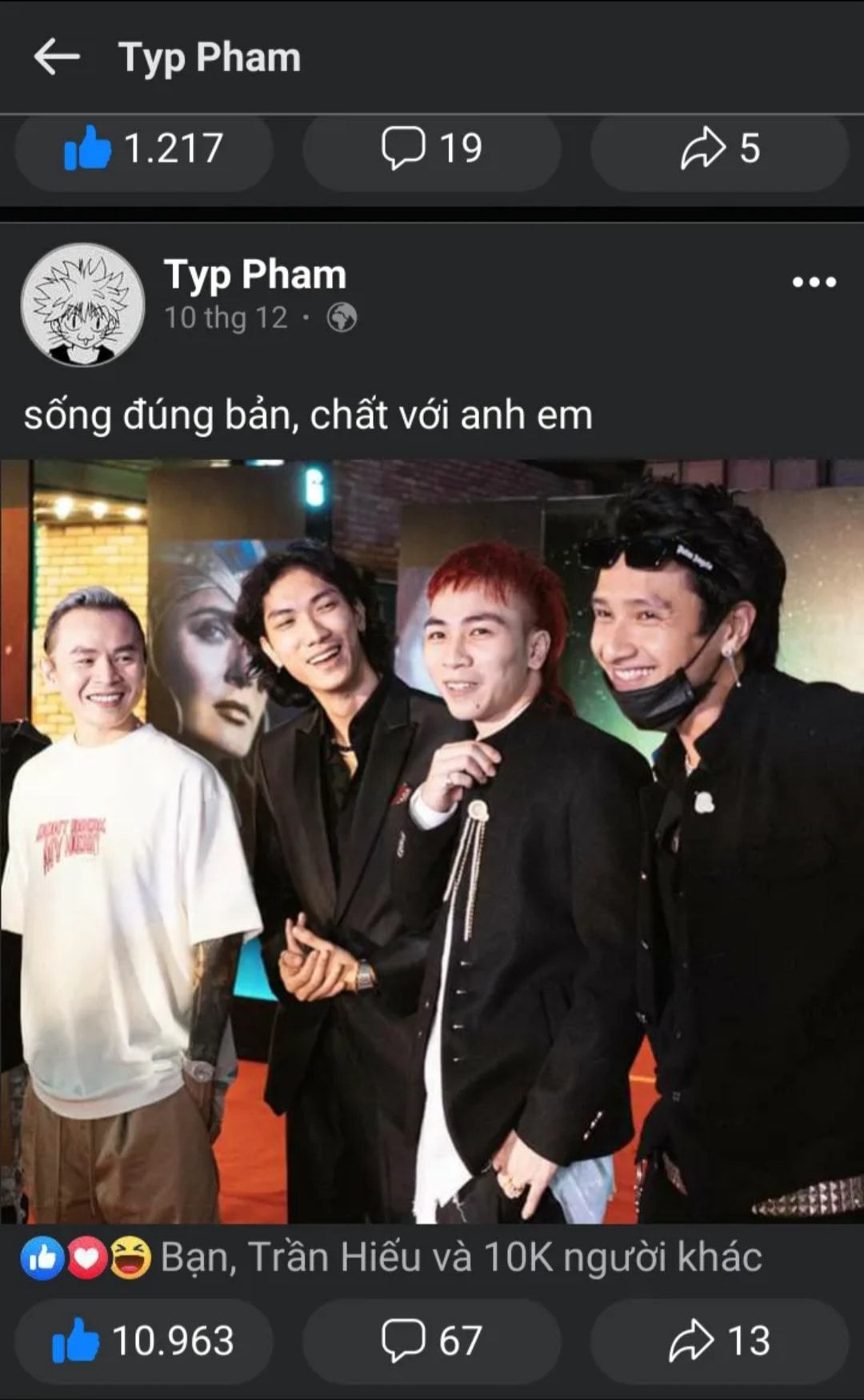This screenshot has height=1400, width=864.
Task: Open the group photo in the post
Action: (432, 840)
